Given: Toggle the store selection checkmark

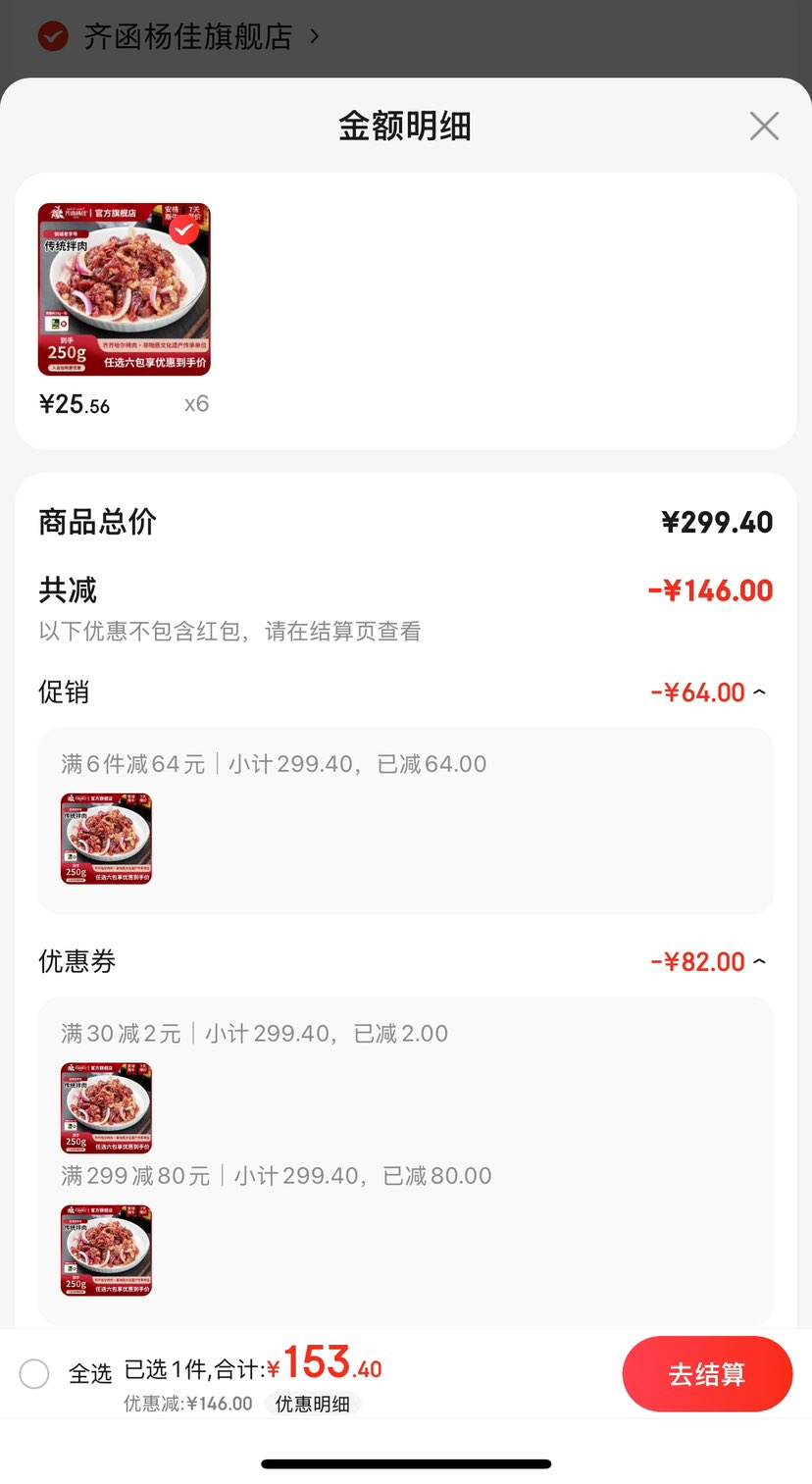Looking at the screenshot, I should [x=53, y=36].
